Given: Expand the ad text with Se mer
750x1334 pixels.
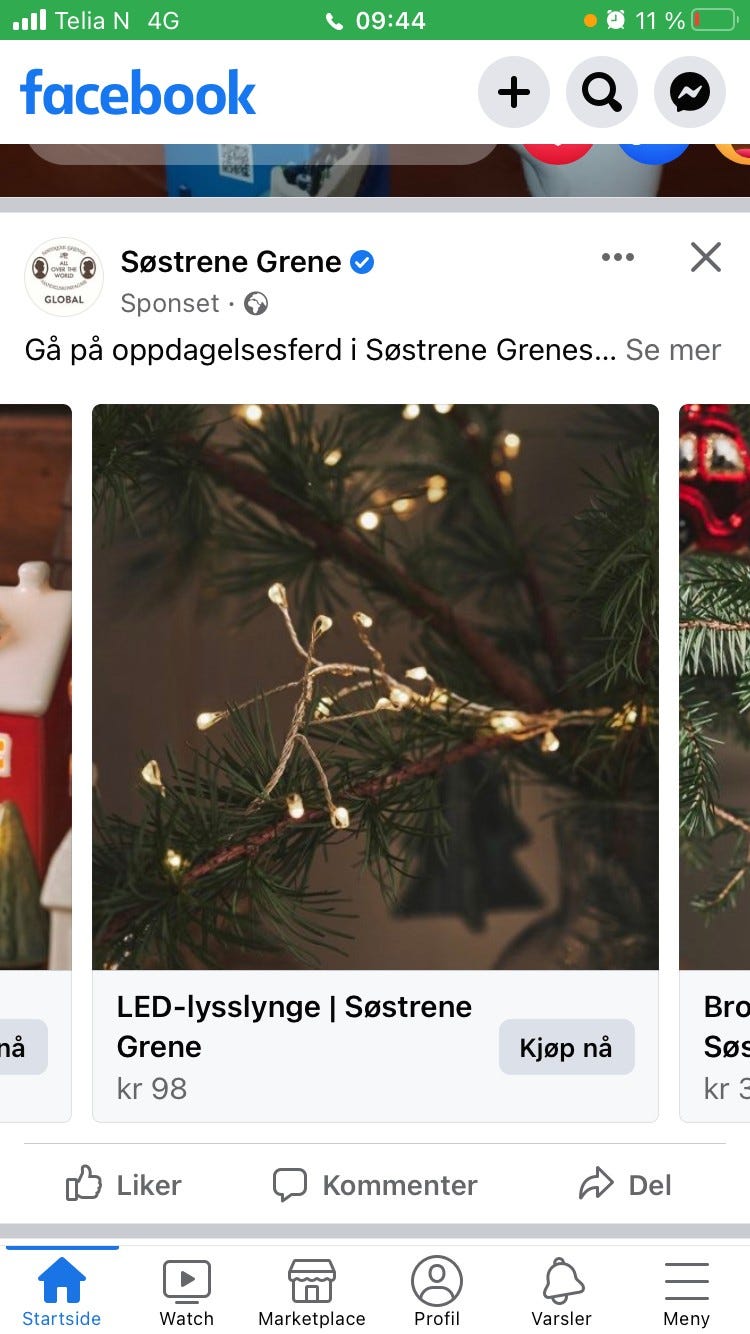Looking at the screenshot, I should pyautogui.click(x=674, y=350).
